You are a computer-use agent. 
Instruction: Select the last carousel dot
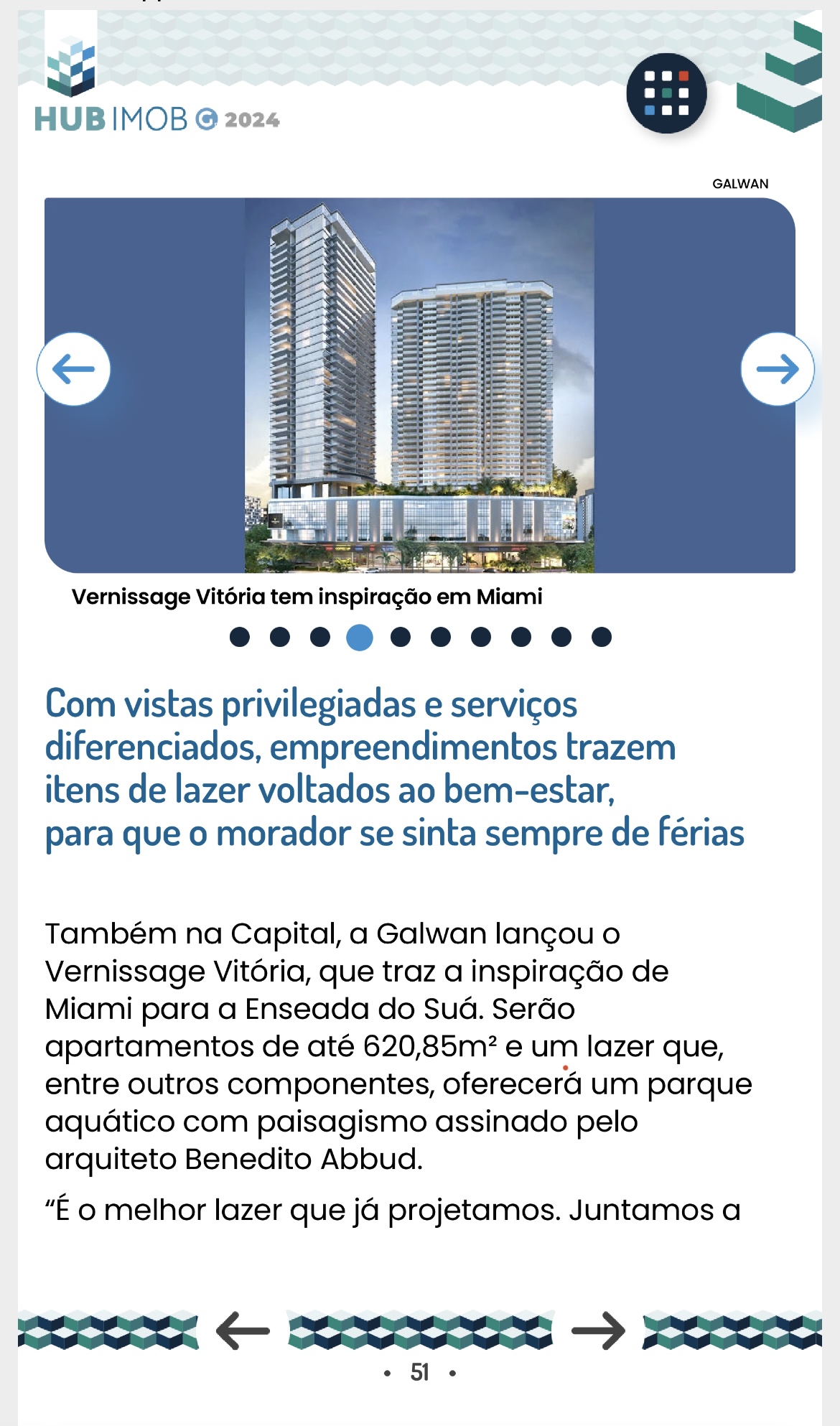[x=602, y=637]
